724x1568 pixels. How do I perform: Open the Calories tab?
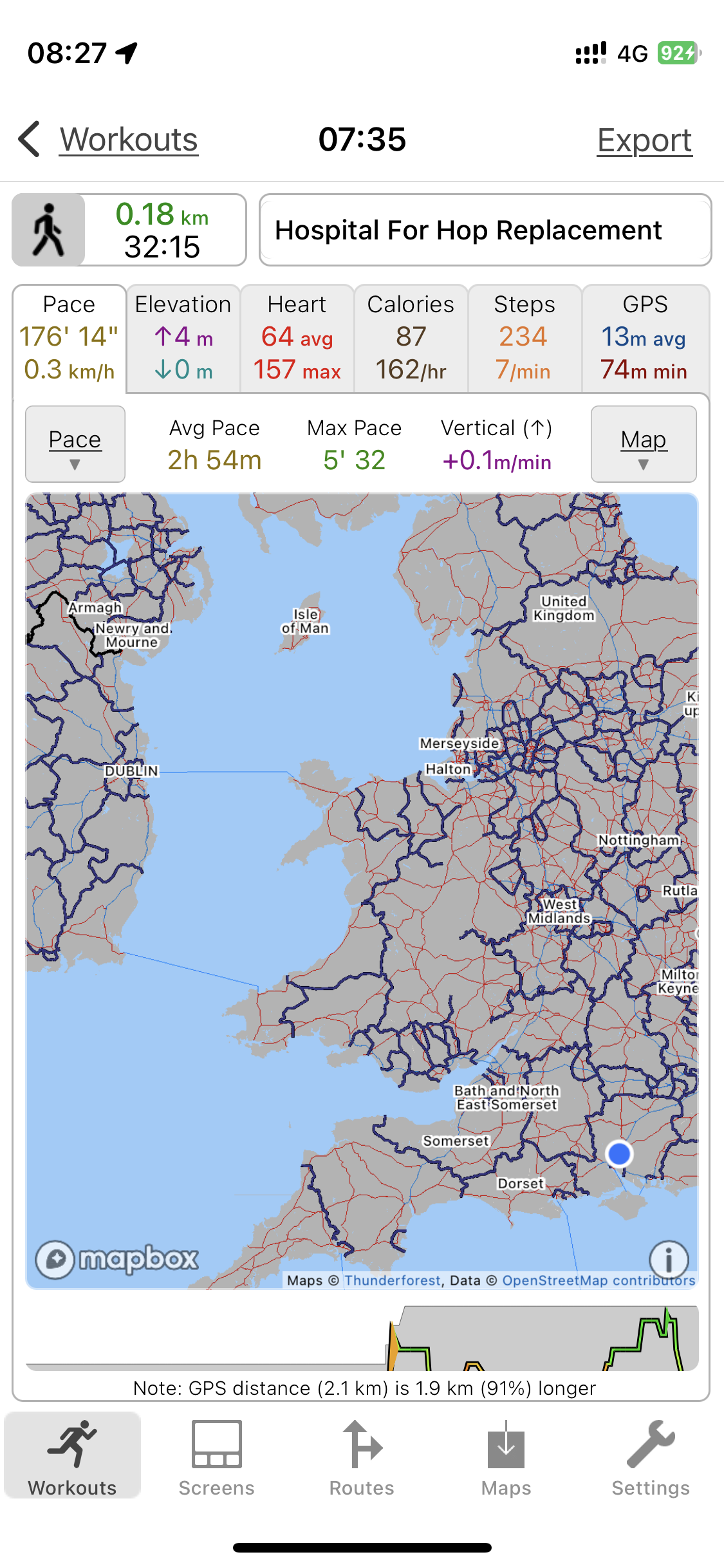click(x=411, y=339)
